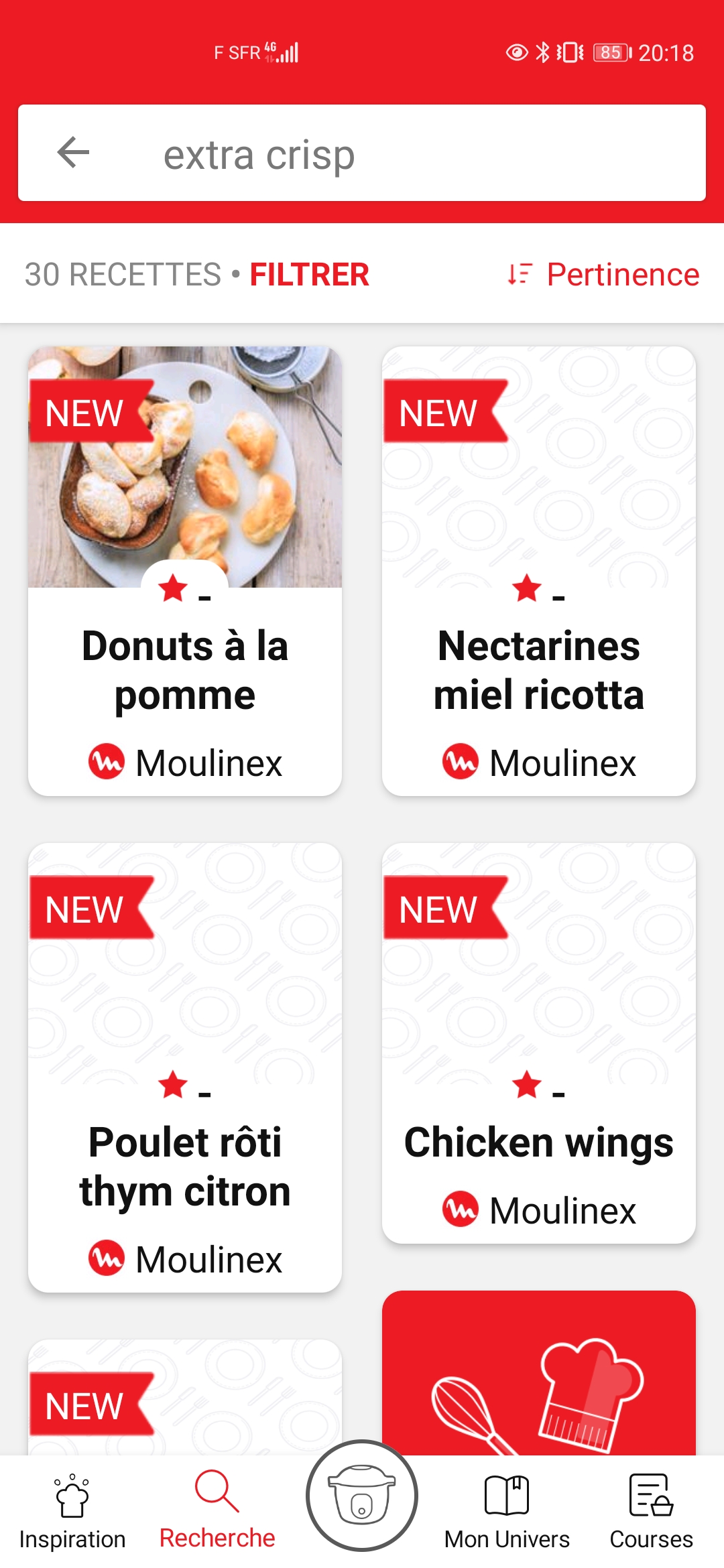Screen dimensions: 724x1568
Task: Open the FILTRER recipe filters
Action: click(309, 275)
